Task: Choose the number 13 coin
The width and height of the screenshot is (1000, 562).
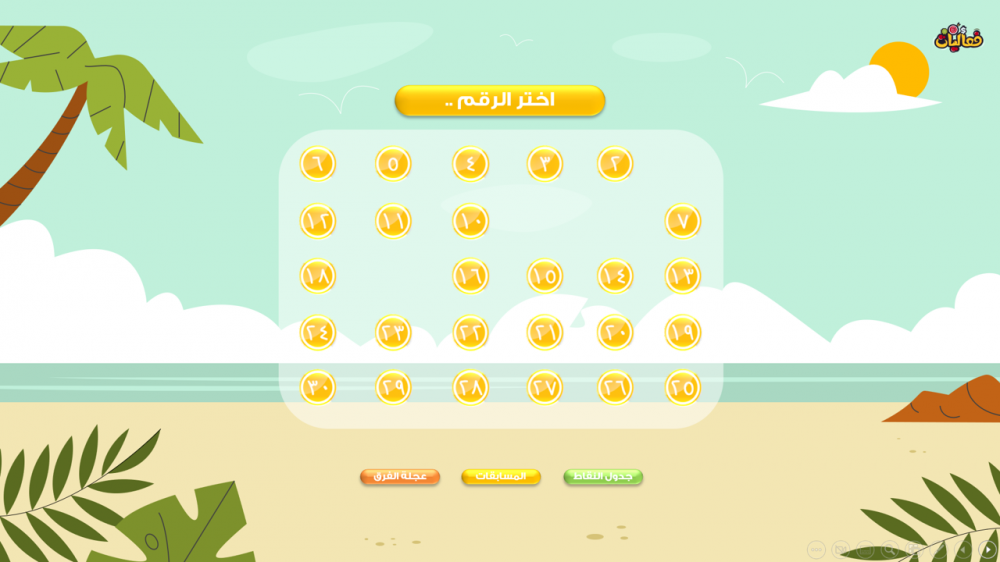Action: [683, 276]
